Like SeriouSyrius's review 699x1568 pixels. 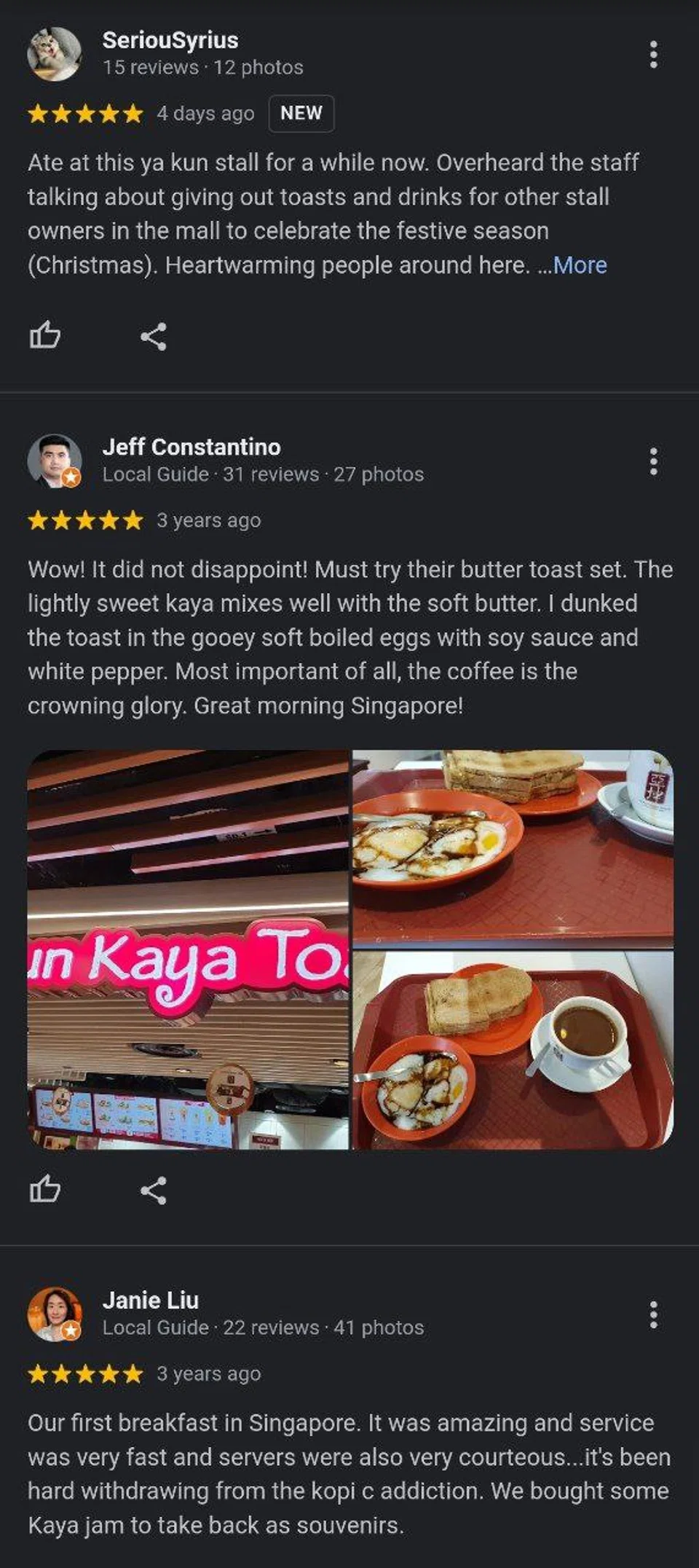[x=44, y=336]
